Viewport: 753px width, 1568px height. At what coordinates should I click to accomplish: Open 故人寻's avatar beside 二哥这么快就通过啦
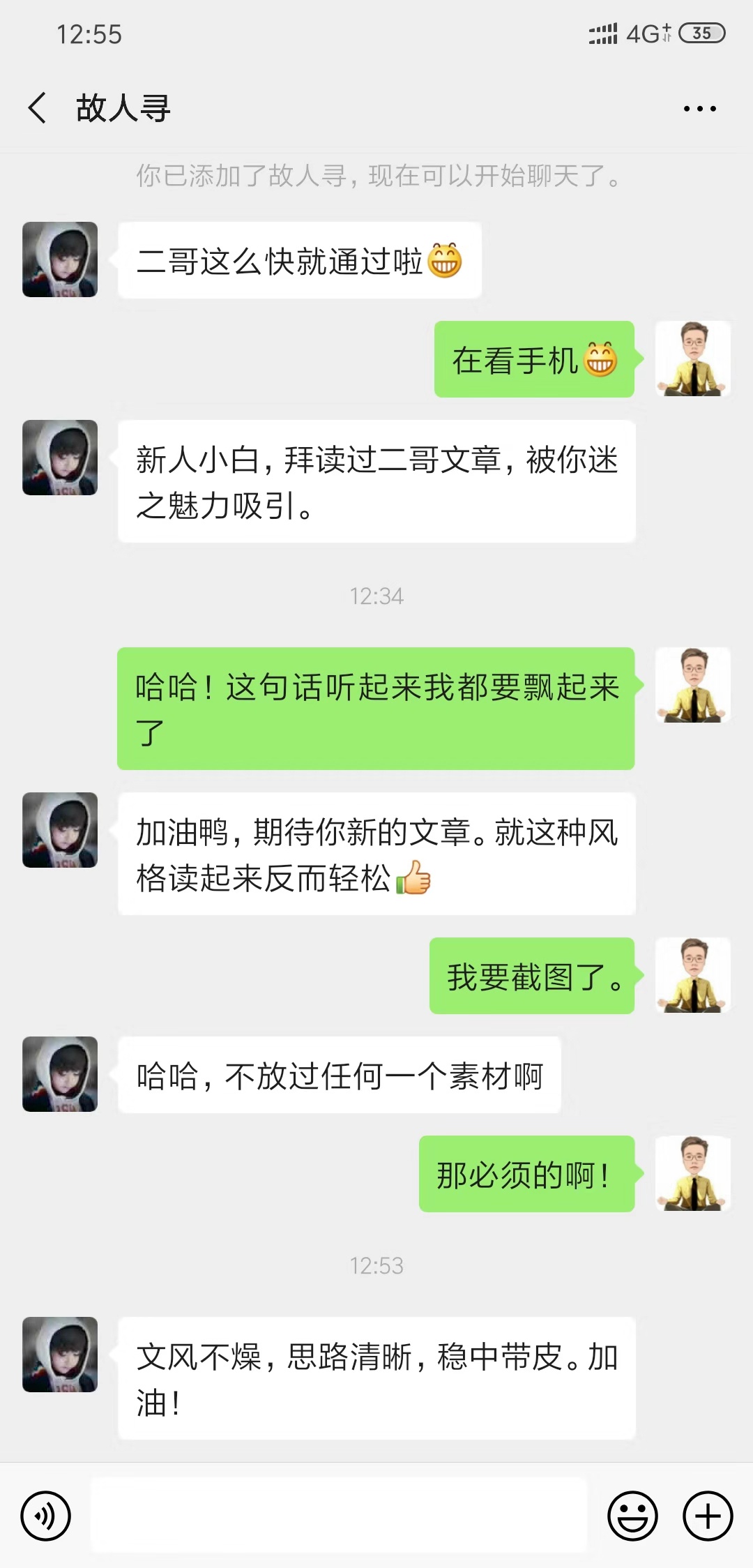(60, 259)
